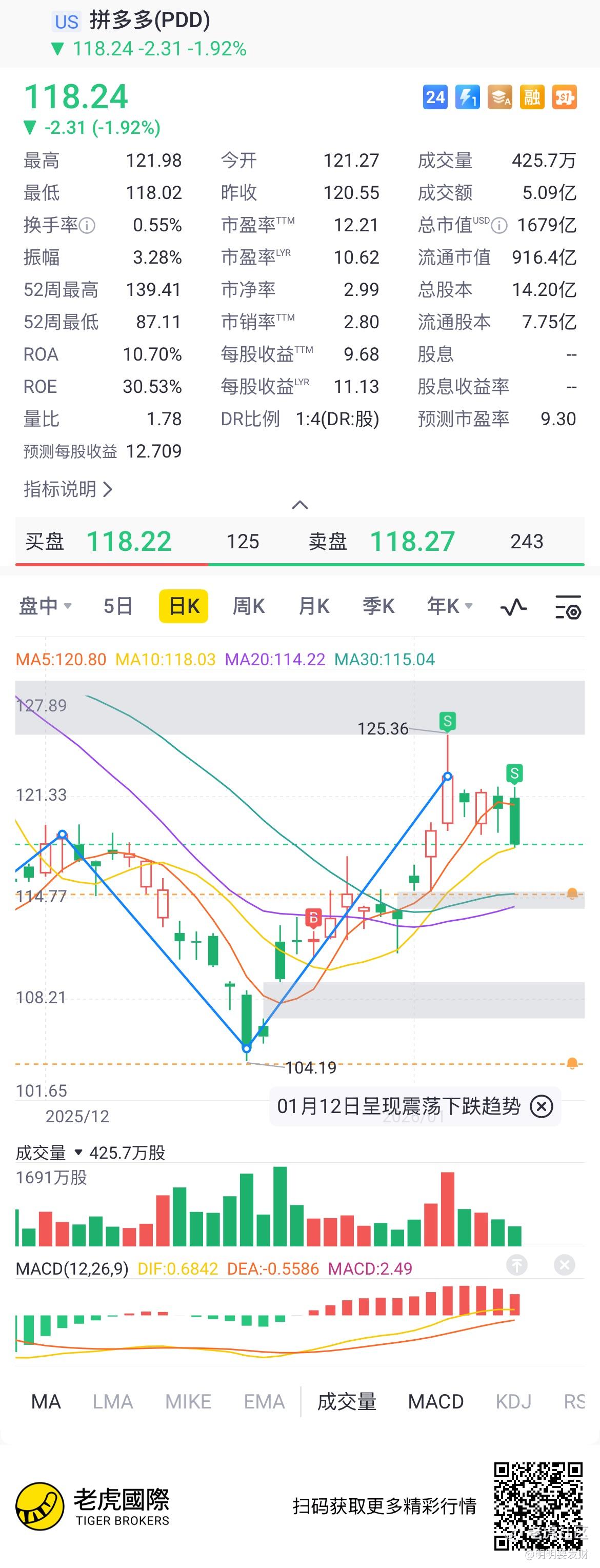Select the 周K weekly candlestick tab
Image resolution: width=600 pixels, height=1568 pixels.
248,606
